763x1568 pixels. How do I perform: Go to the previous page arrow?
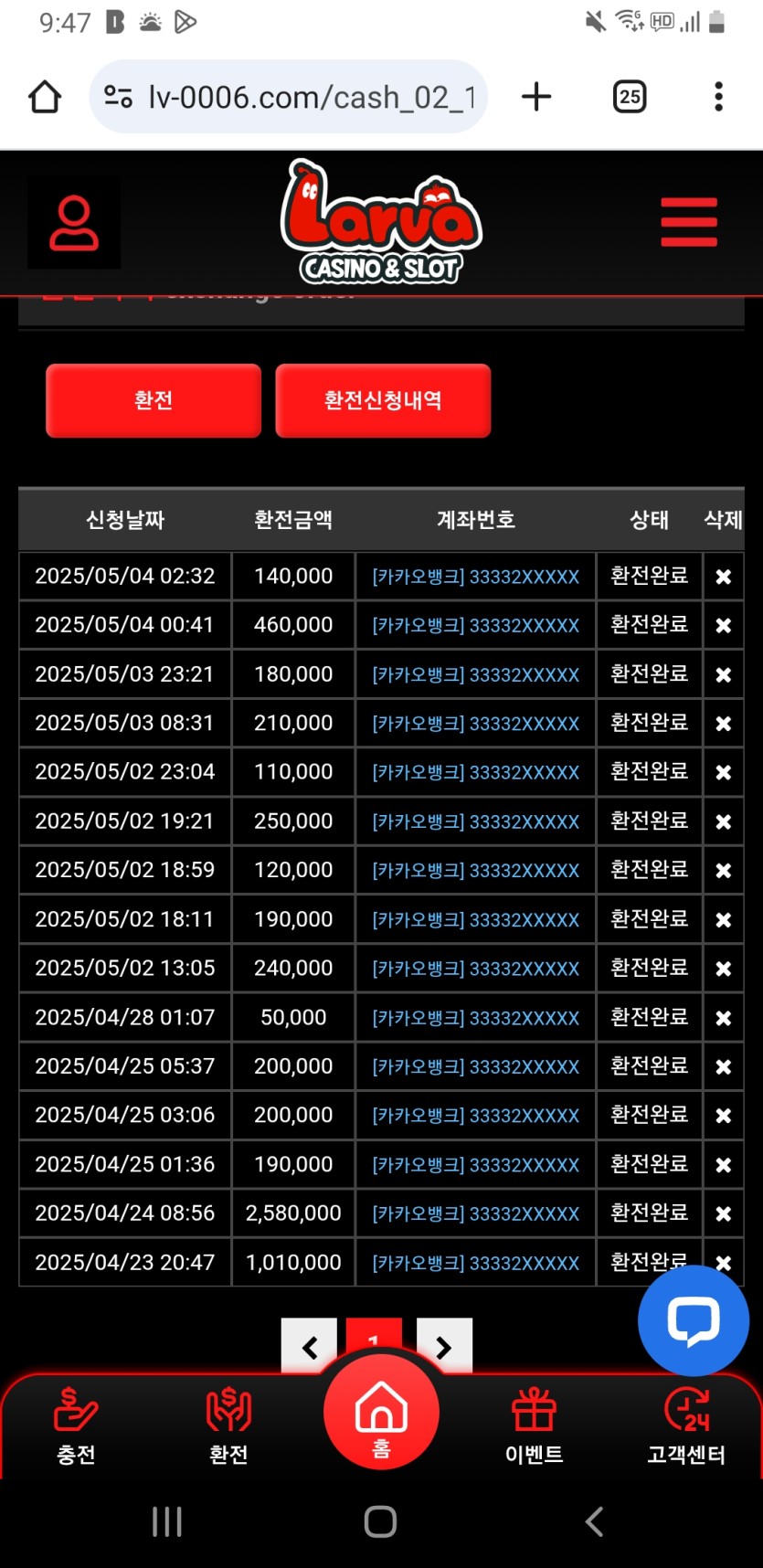point(309,1347)
